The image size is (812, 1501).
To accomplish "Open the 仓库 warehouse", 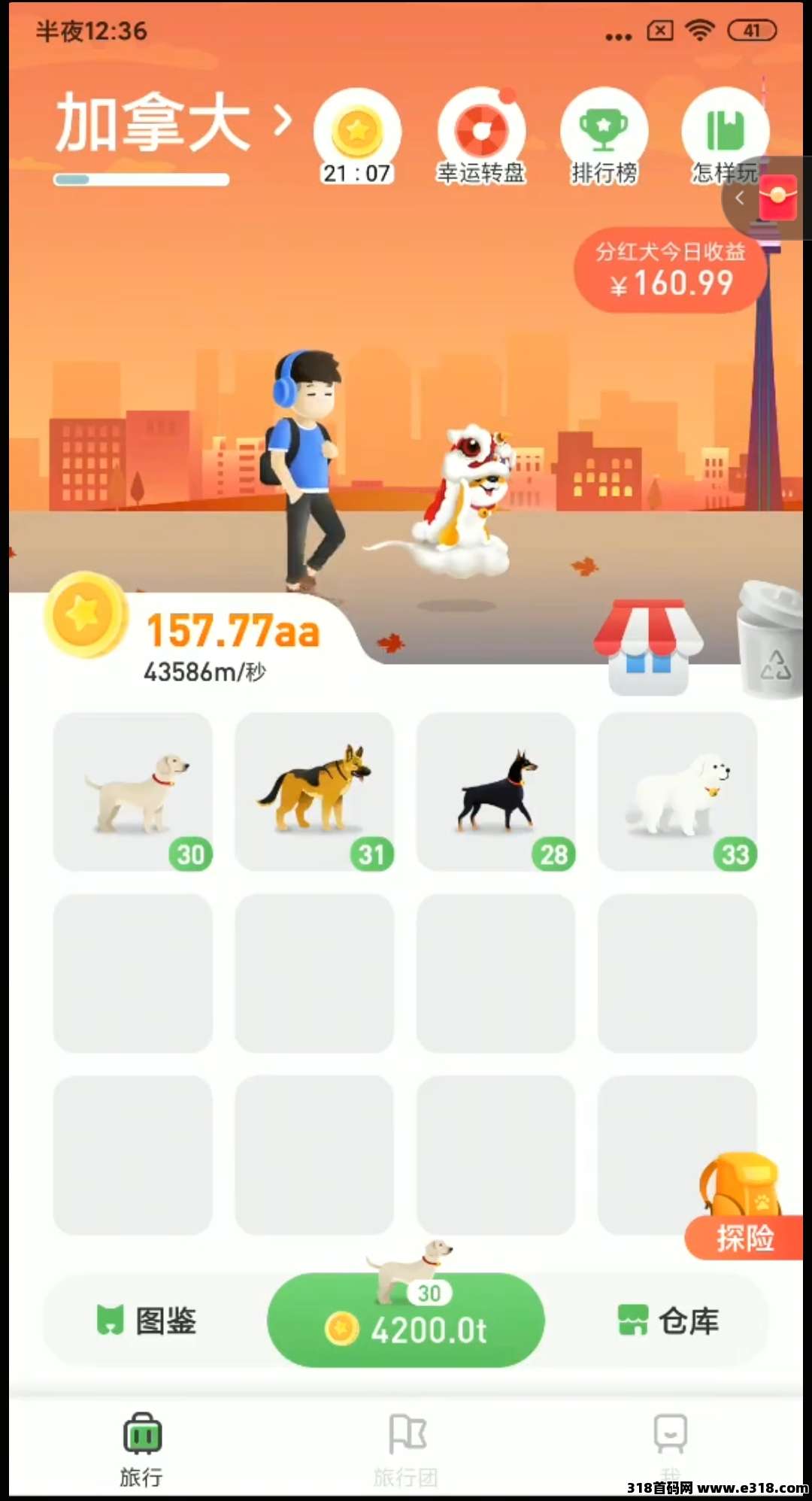I will click(x=668, y=1321).
